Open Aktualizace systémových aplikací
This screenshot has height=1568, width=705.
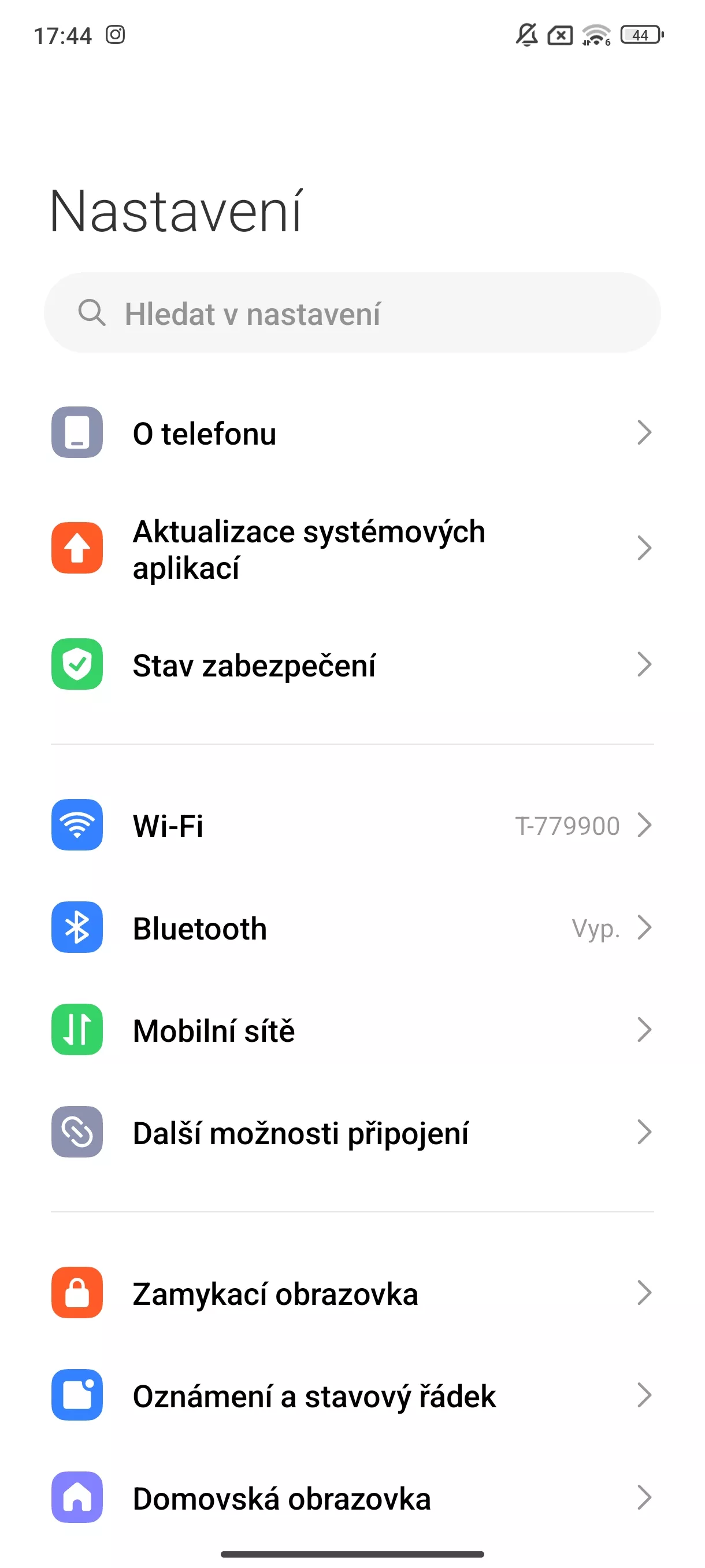click(x=352, y=549)
